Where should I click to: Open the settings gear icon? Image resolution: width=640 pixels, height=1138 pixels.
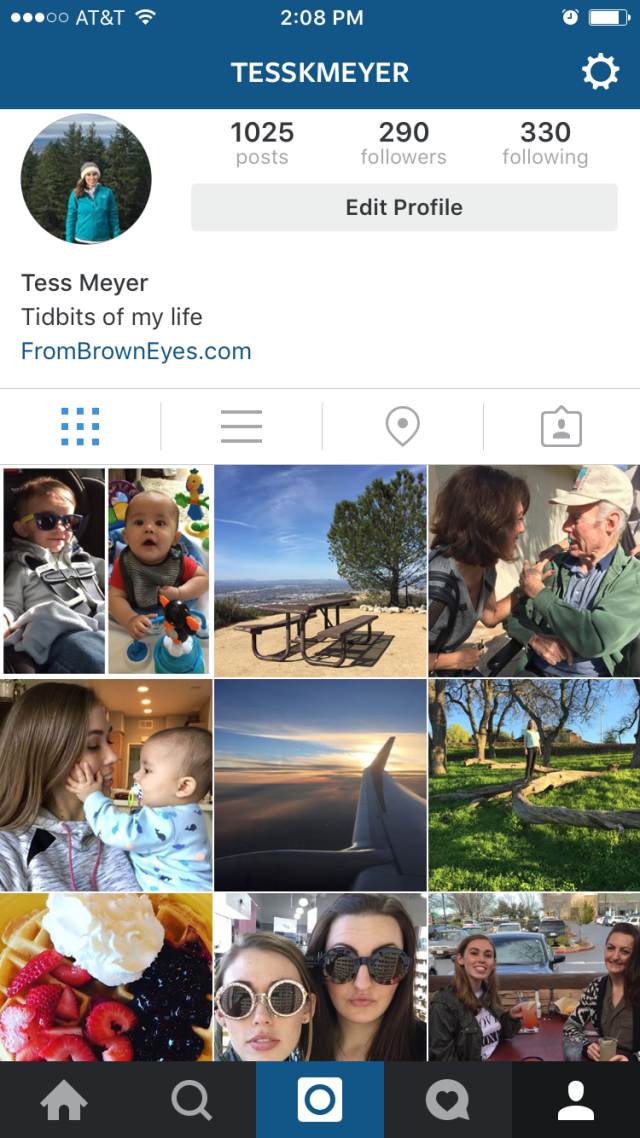[600, 73]
